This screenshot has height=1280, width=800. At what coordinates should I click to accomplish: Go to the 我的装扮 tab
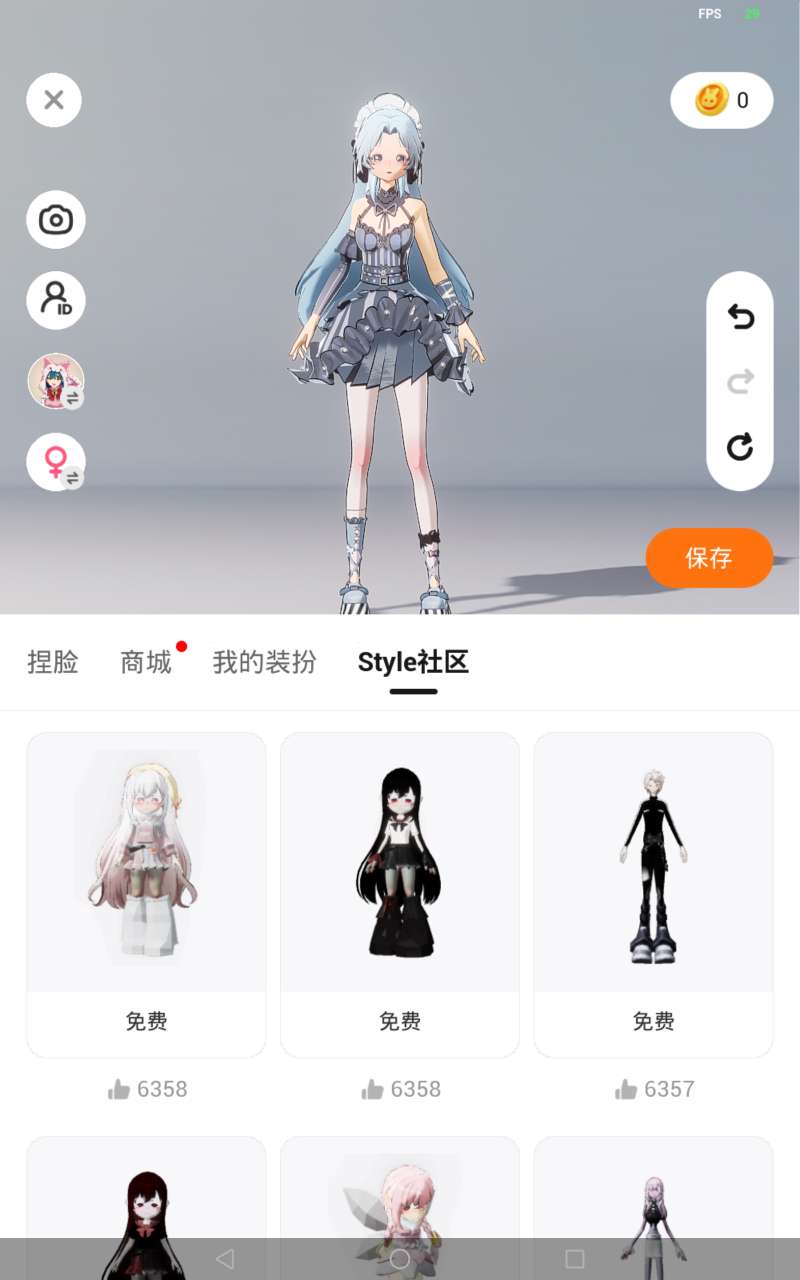(265, 662)
